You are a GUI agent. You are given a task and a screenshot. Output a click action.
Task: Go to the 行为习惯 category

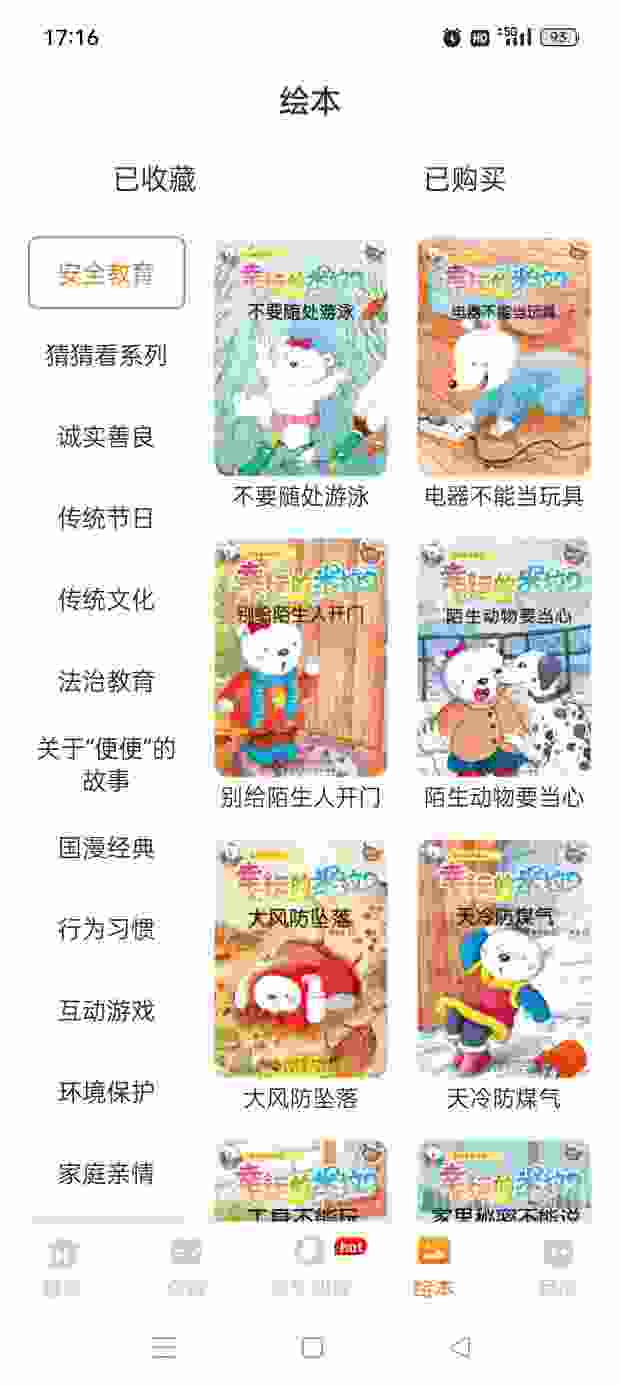pos(107,929)
